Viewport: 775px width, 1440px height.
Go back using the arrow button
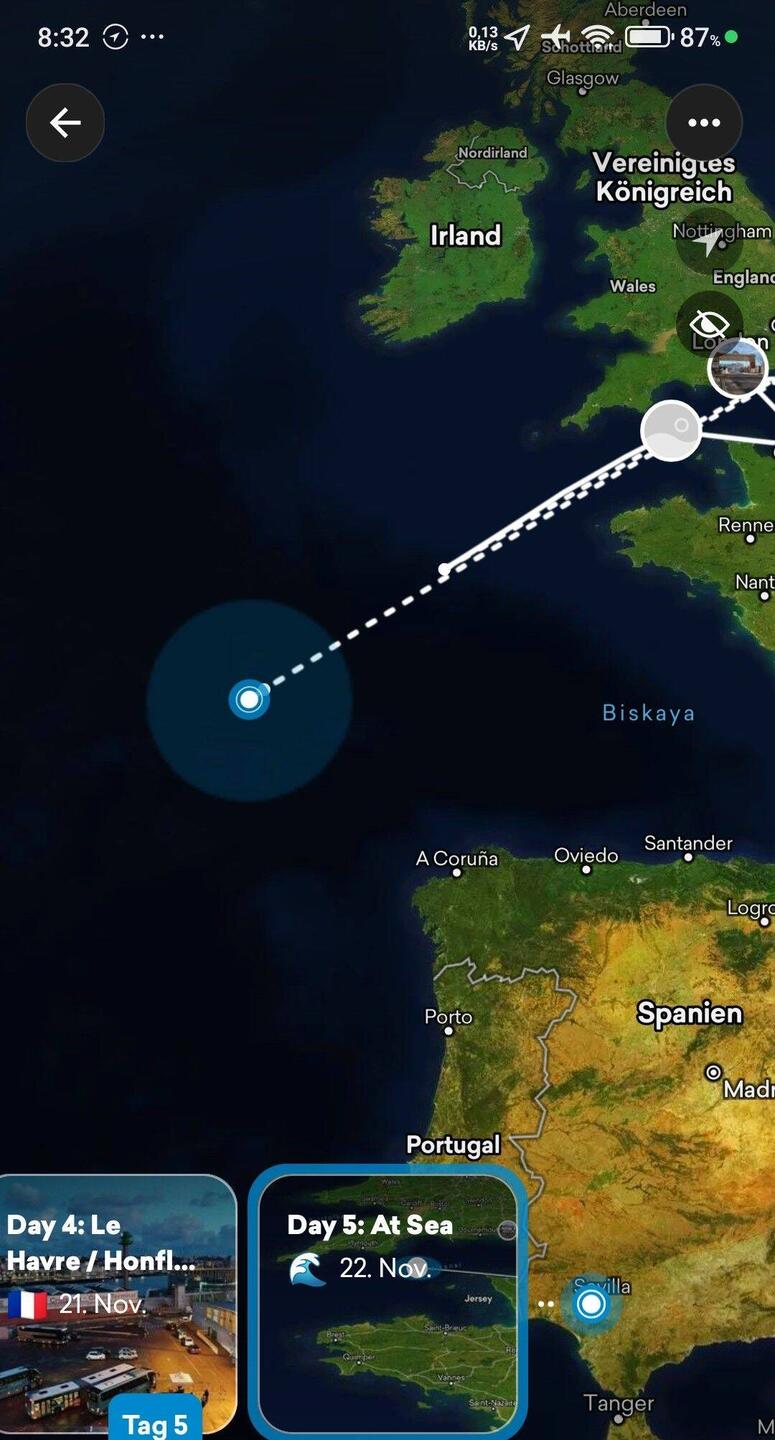(x=65, y=123)
